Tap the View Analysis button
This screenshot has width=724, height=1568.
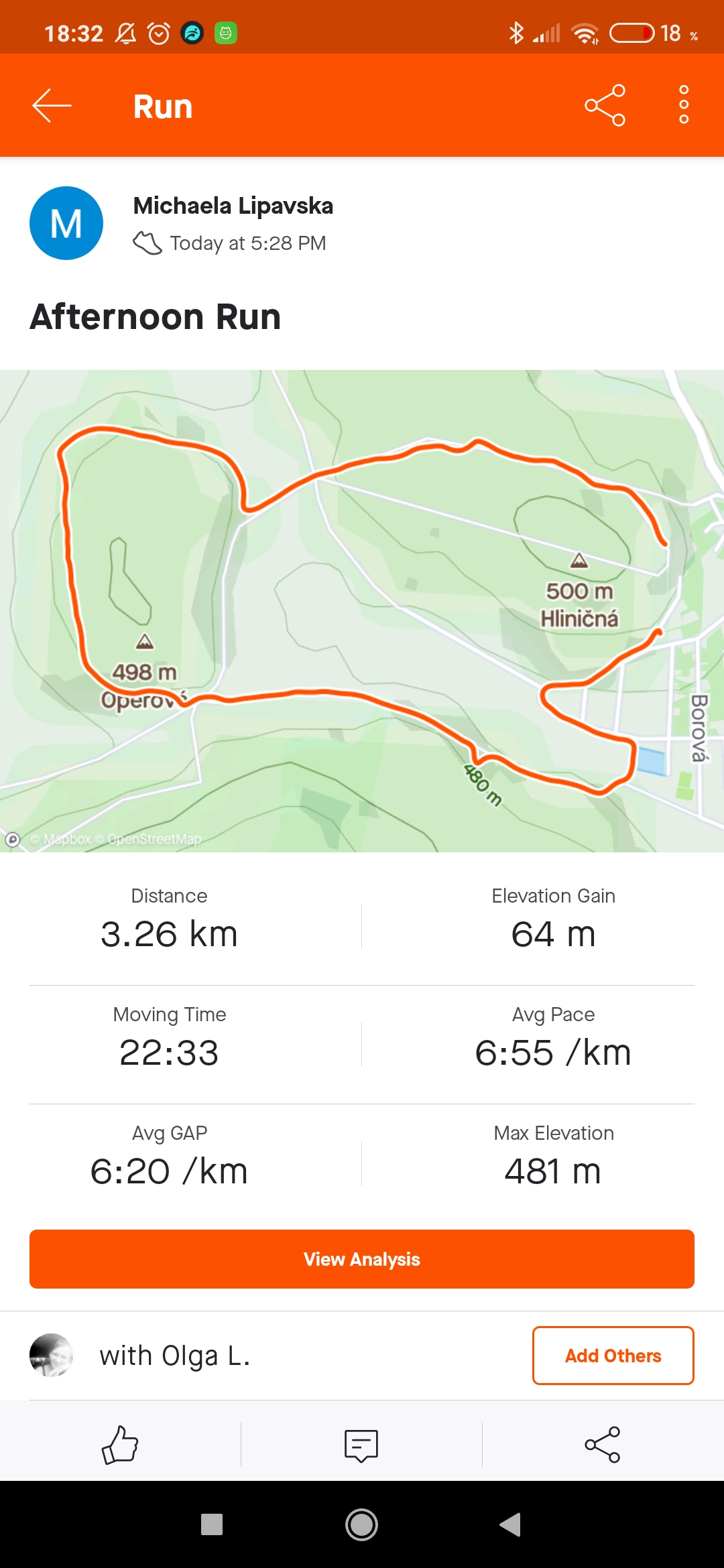[362, 1259]
